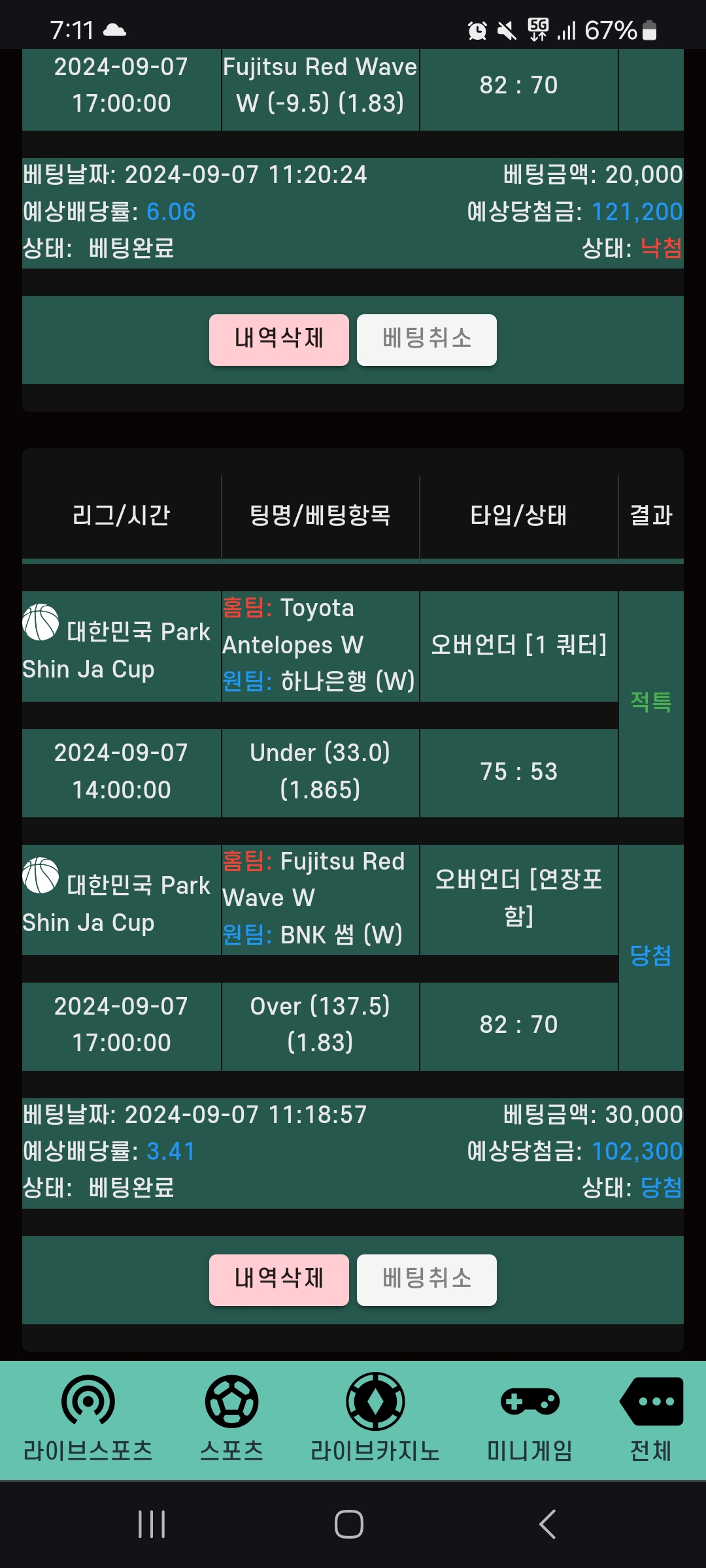Viewport: 706px width, 1568px height.
Task: Cancel the 20,000 bet with 베팅취소
Action: click(x=427, y=340)
